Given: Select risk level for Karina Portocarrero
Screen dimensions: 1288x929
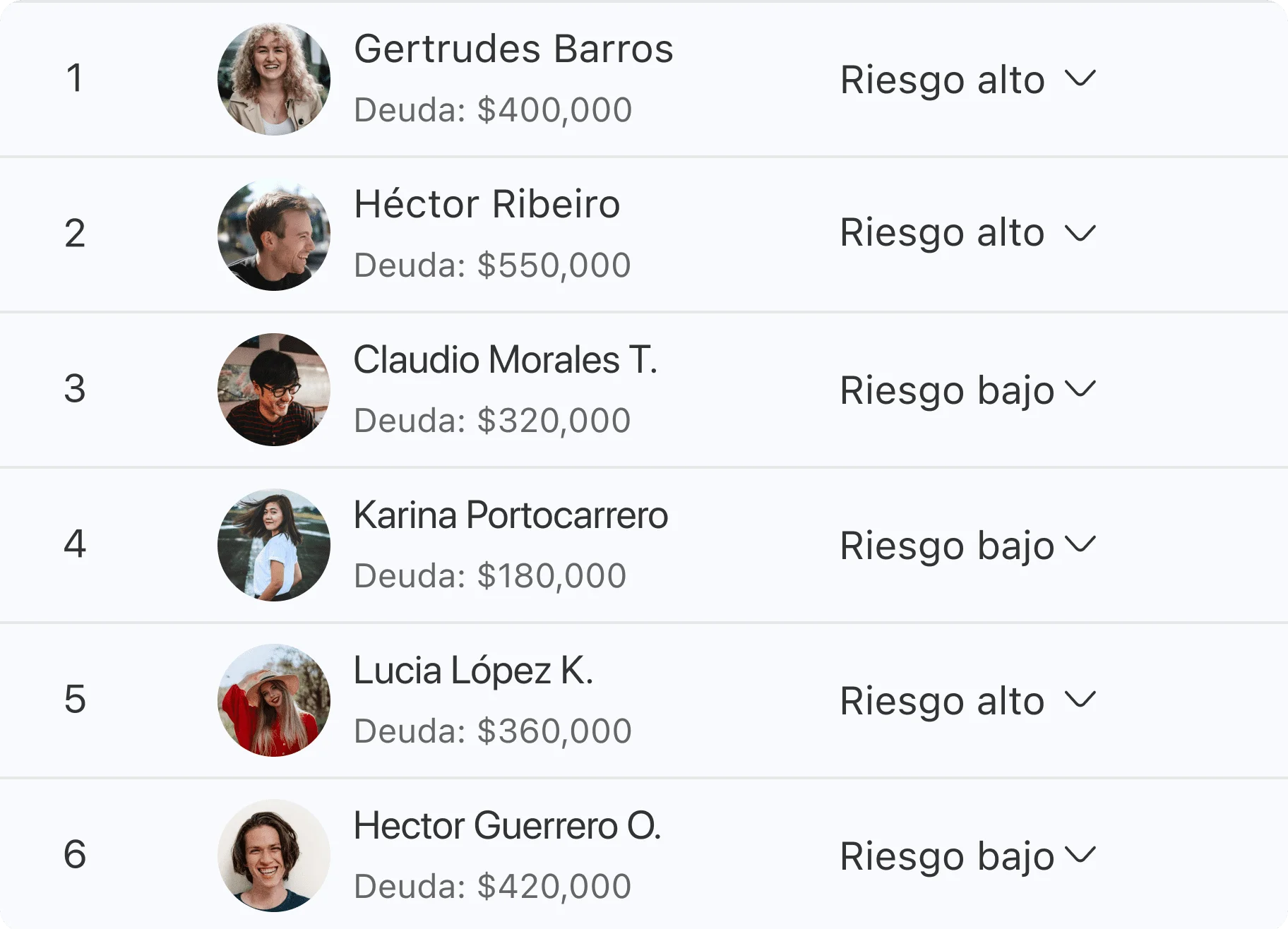Looking at the screenshot, I should pyautogui.click(x=967, y=545).
